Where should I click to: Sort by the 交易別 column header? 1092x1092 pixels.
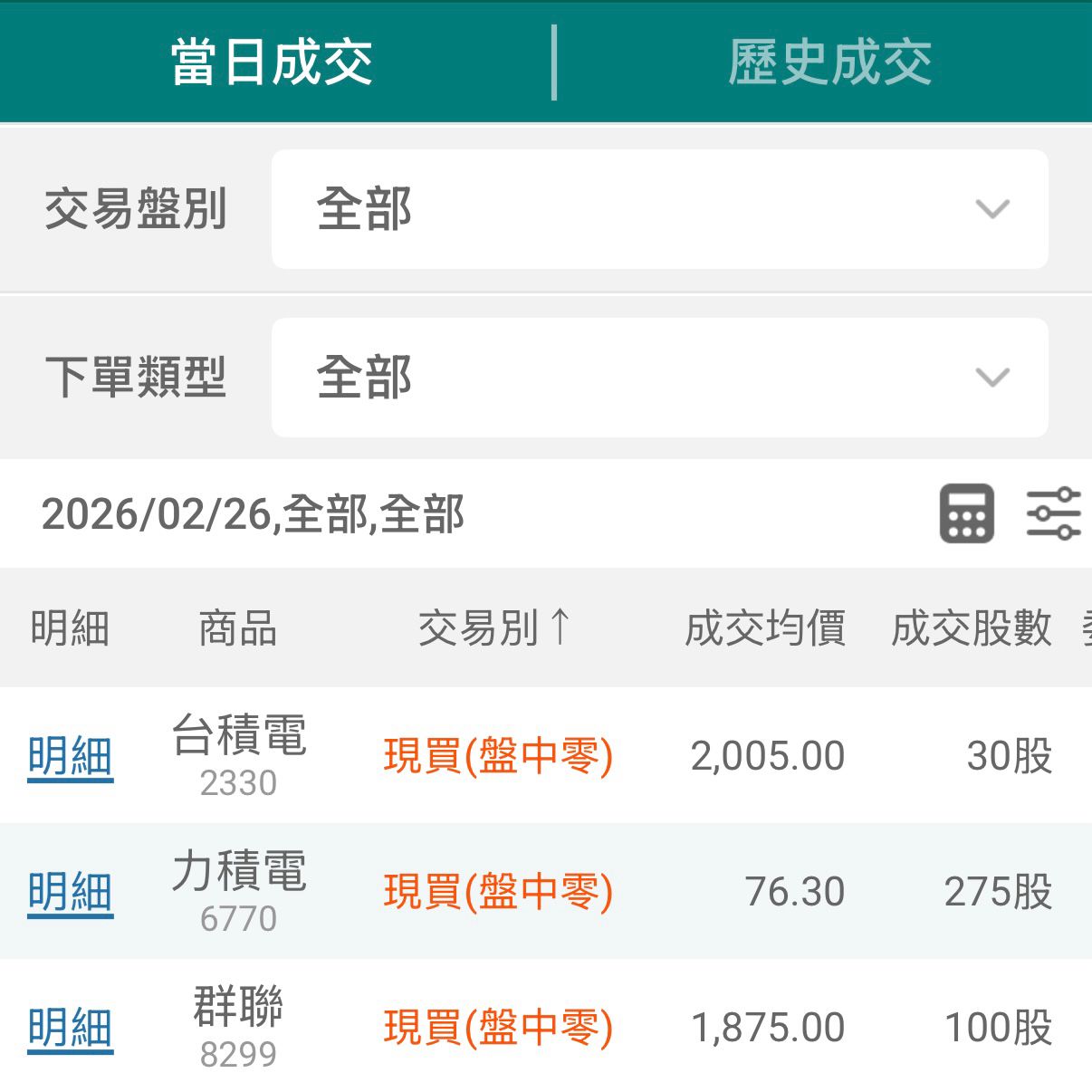pos(494,627)
